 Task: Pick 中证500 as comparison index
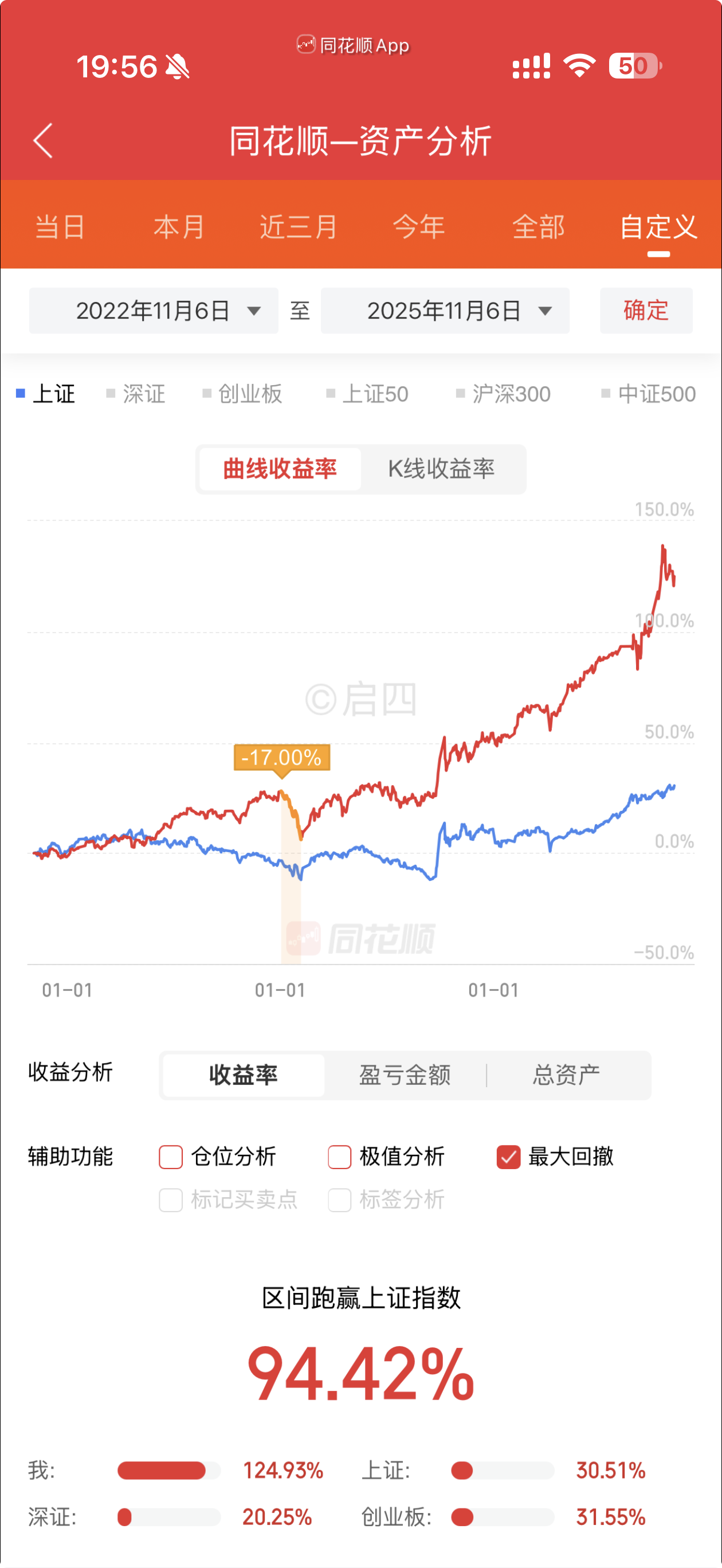(650, 394)
